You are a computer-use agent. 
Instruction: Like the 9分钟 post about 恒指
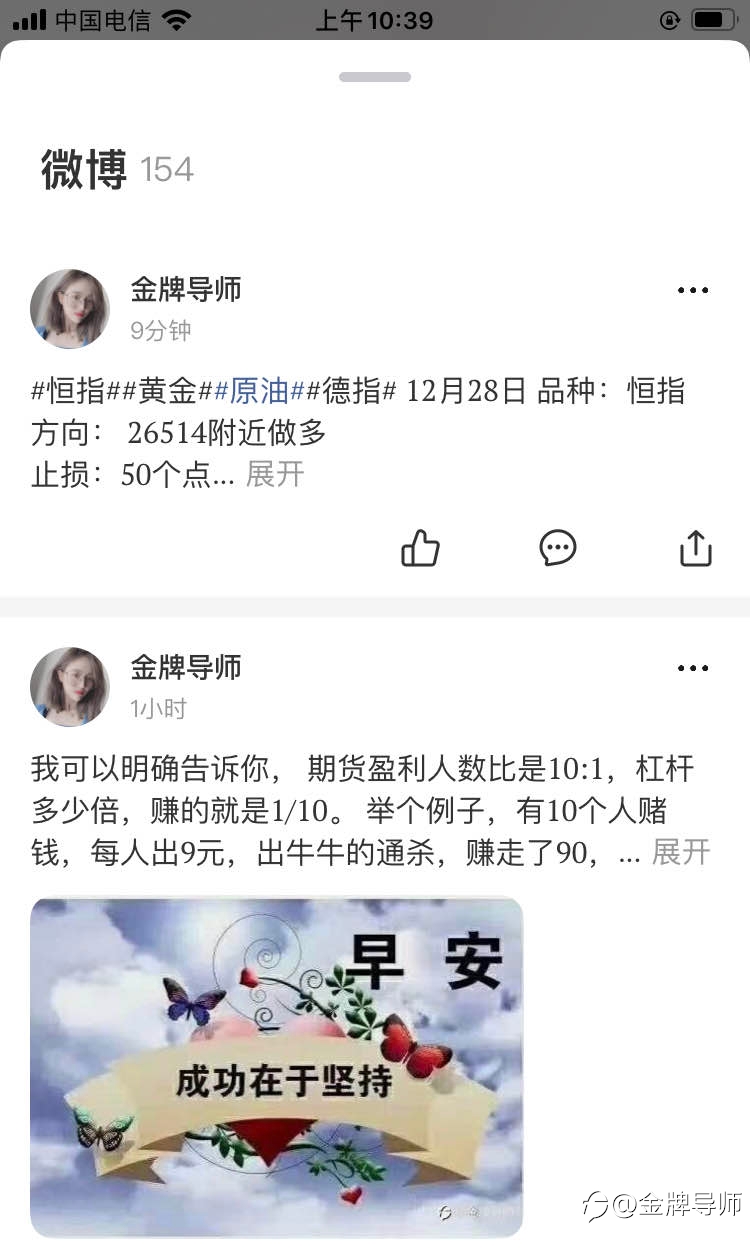pos(420,548)
